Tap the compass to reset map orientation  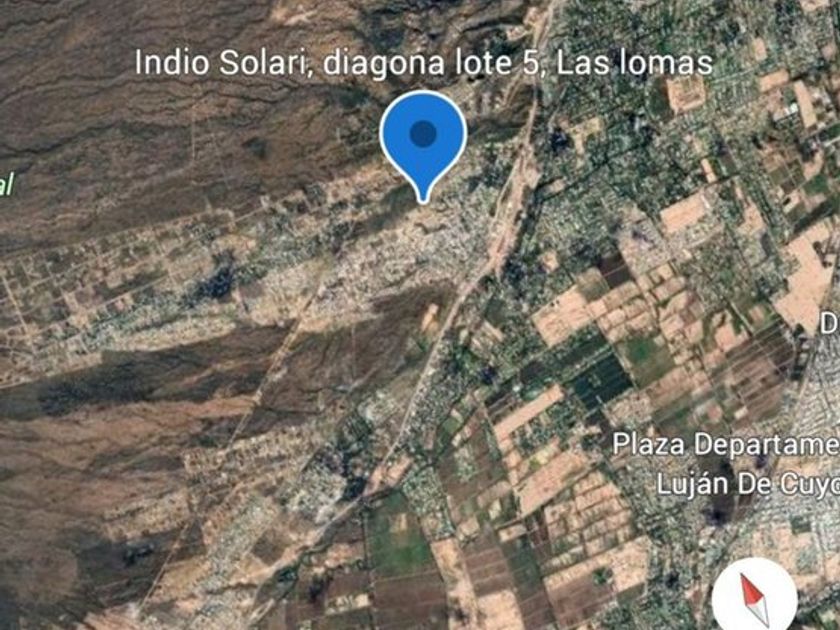coord(754,597)
